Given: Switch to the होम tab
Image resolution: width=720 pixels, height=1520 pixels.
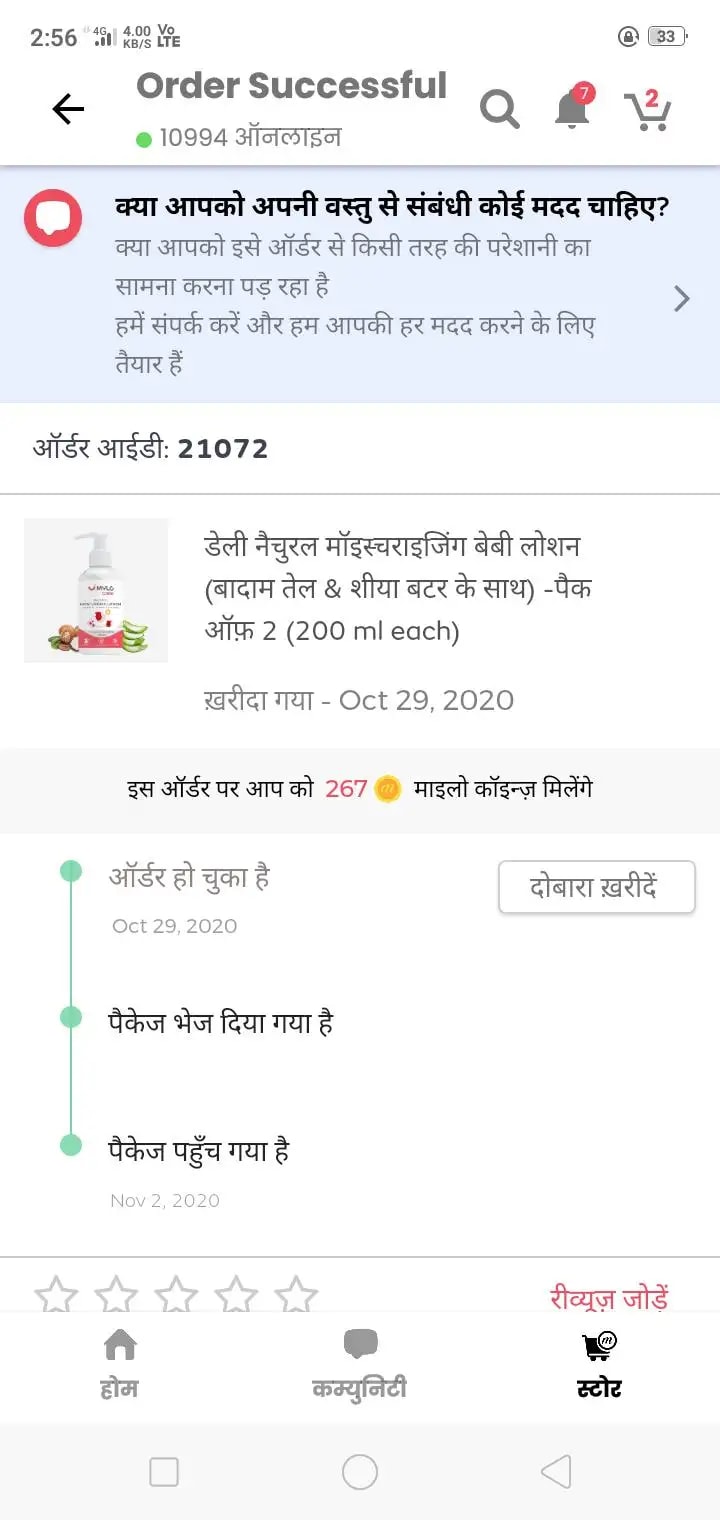Looking at the screenshot, I should 120,1364.
